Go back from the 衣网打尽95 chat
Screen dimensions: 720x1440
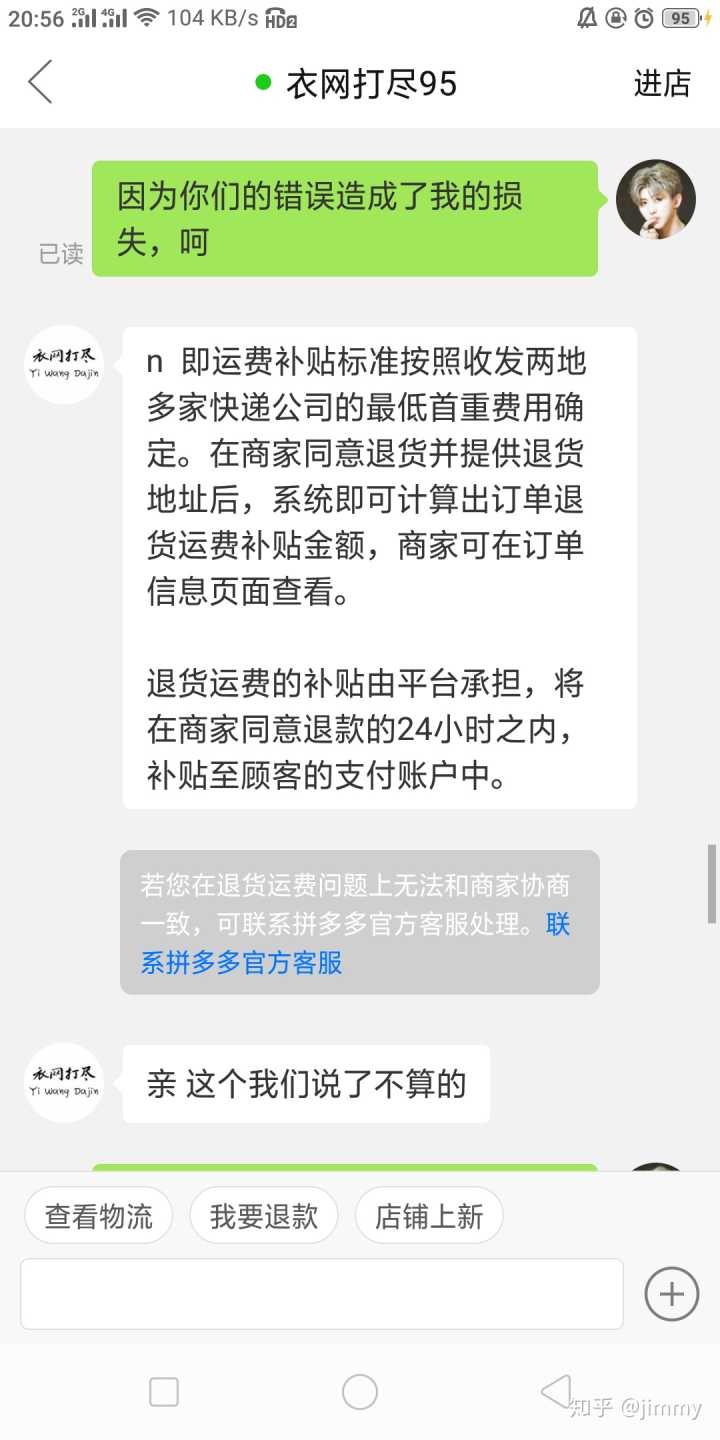pyautogui.click(x=40, y=82)
